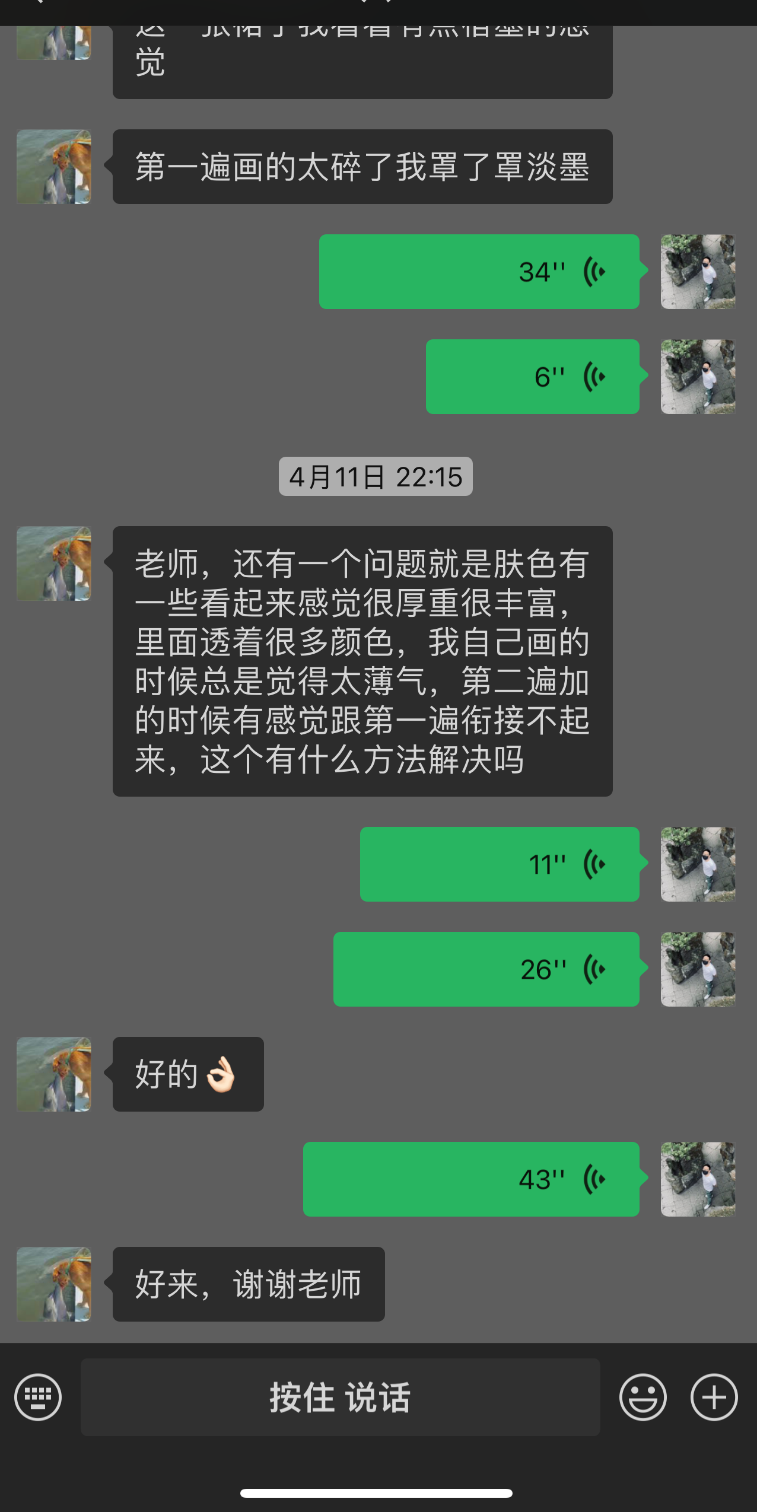This screenshot has height=1512, width=757.
Task: Play the 6-second voice message
Action: [x=532, y=376]
